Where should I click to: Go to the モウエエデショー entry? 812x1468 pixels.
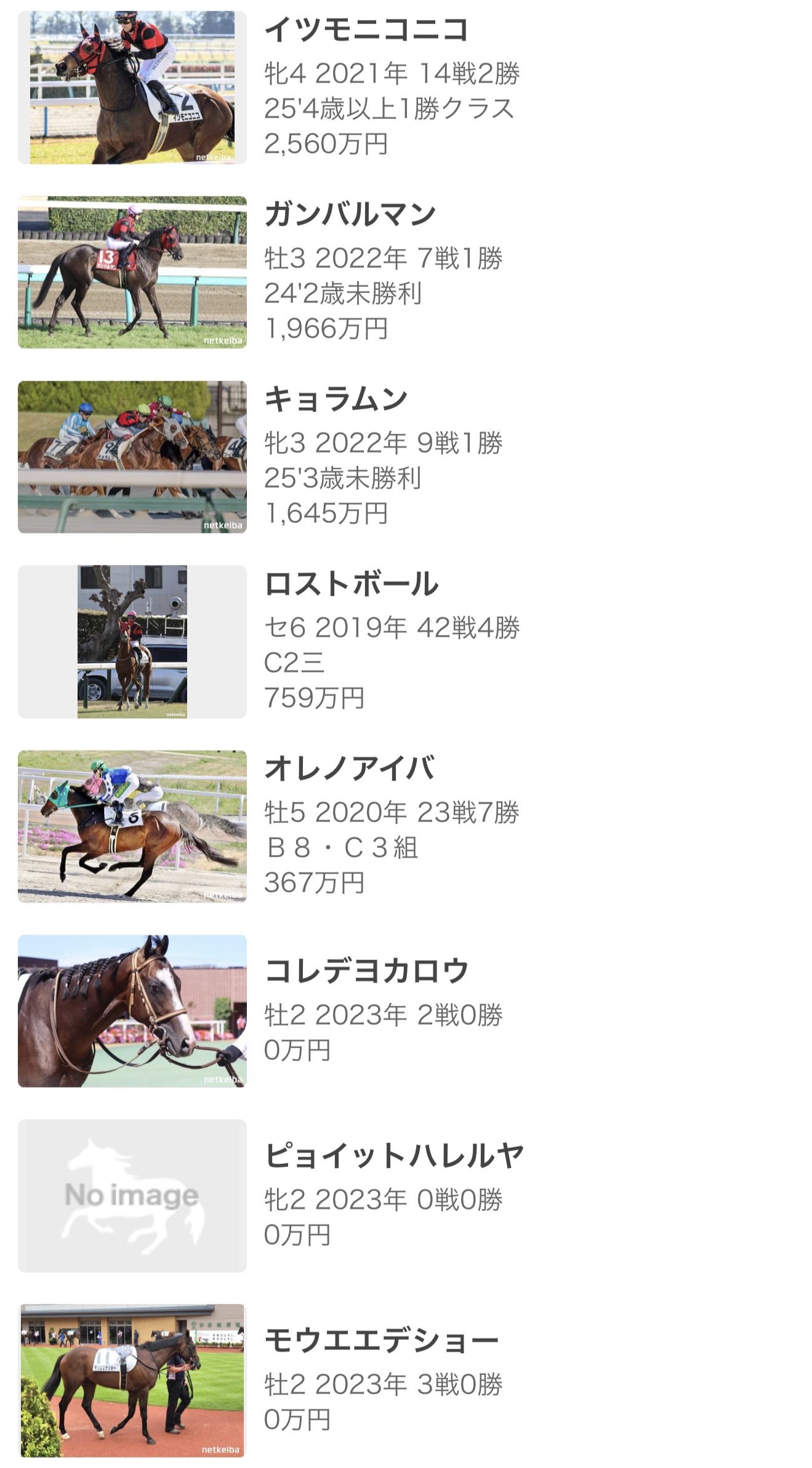point(381,1341)
